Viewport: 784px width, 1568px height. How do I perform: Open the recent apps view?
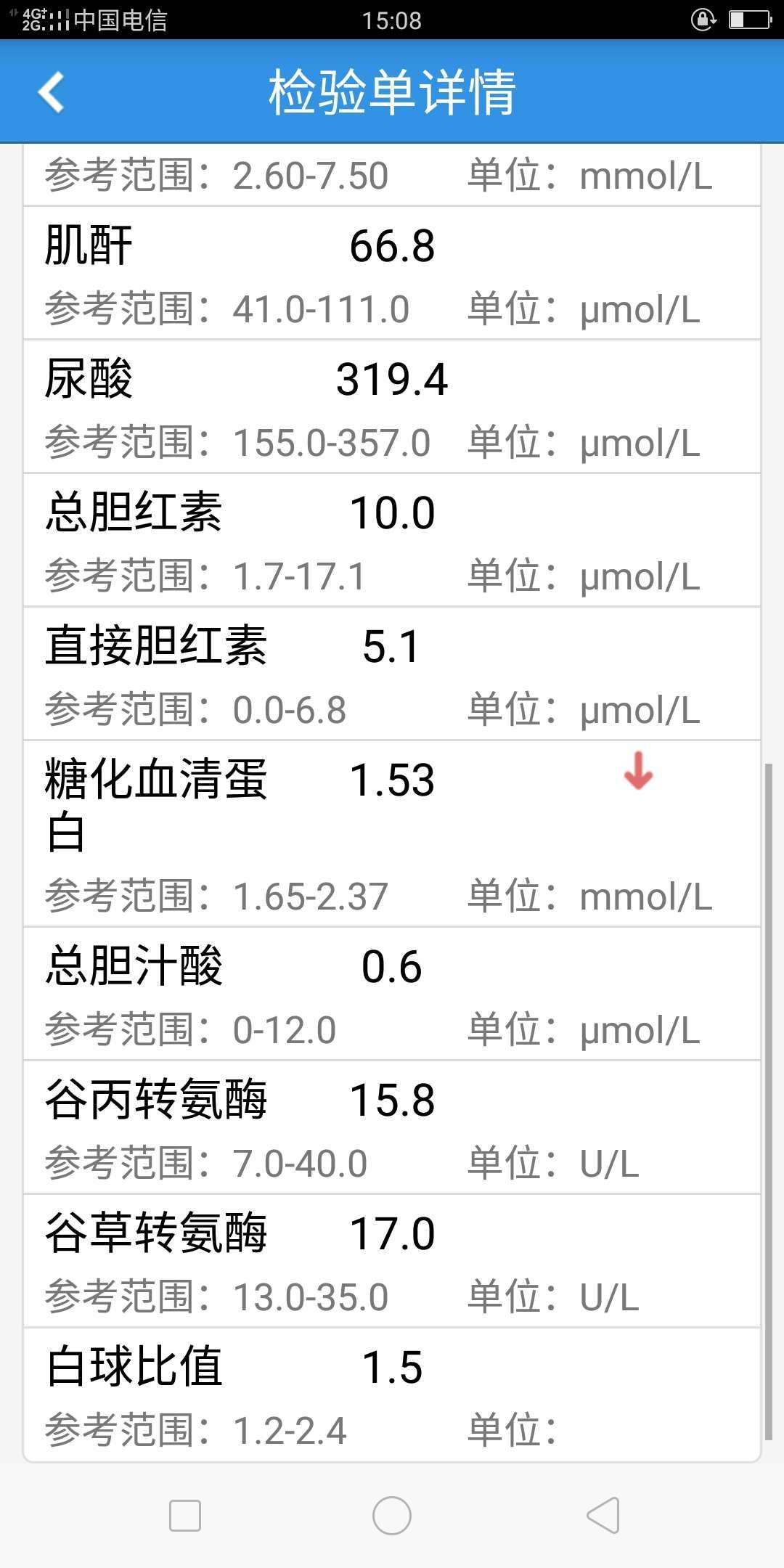point(185,1516)
